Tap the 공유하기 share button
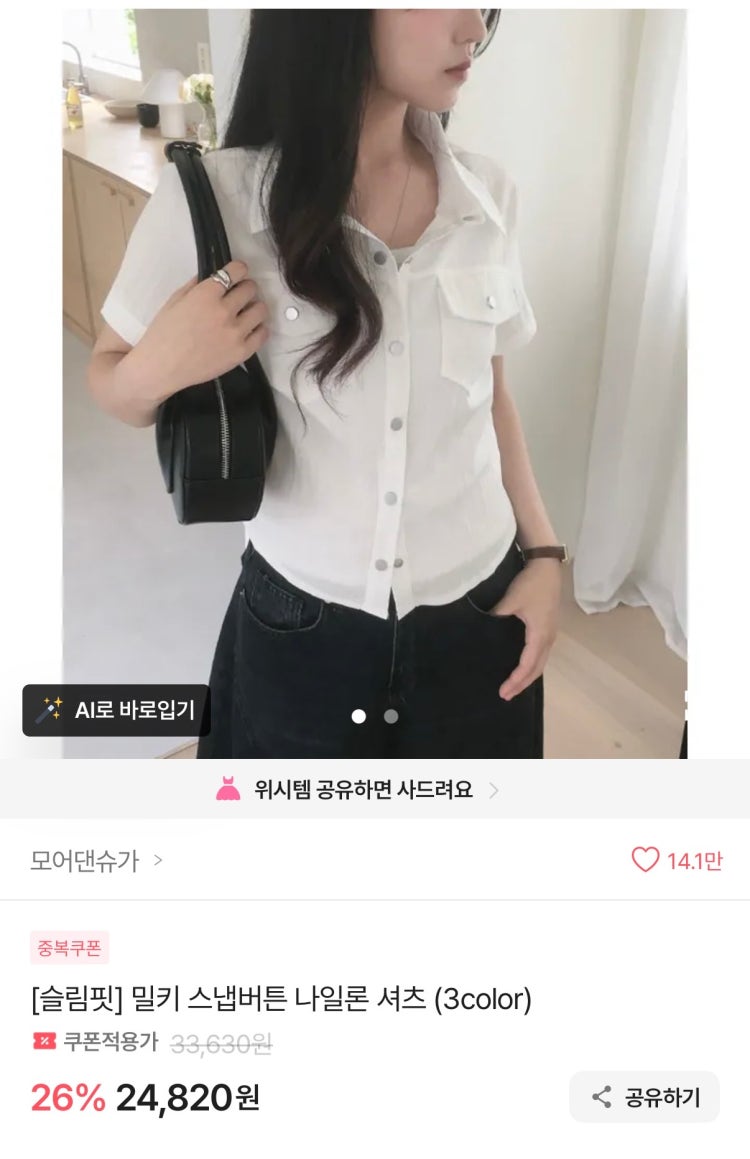Screen dimensions: 750x1159 [x=644, y=1097]
